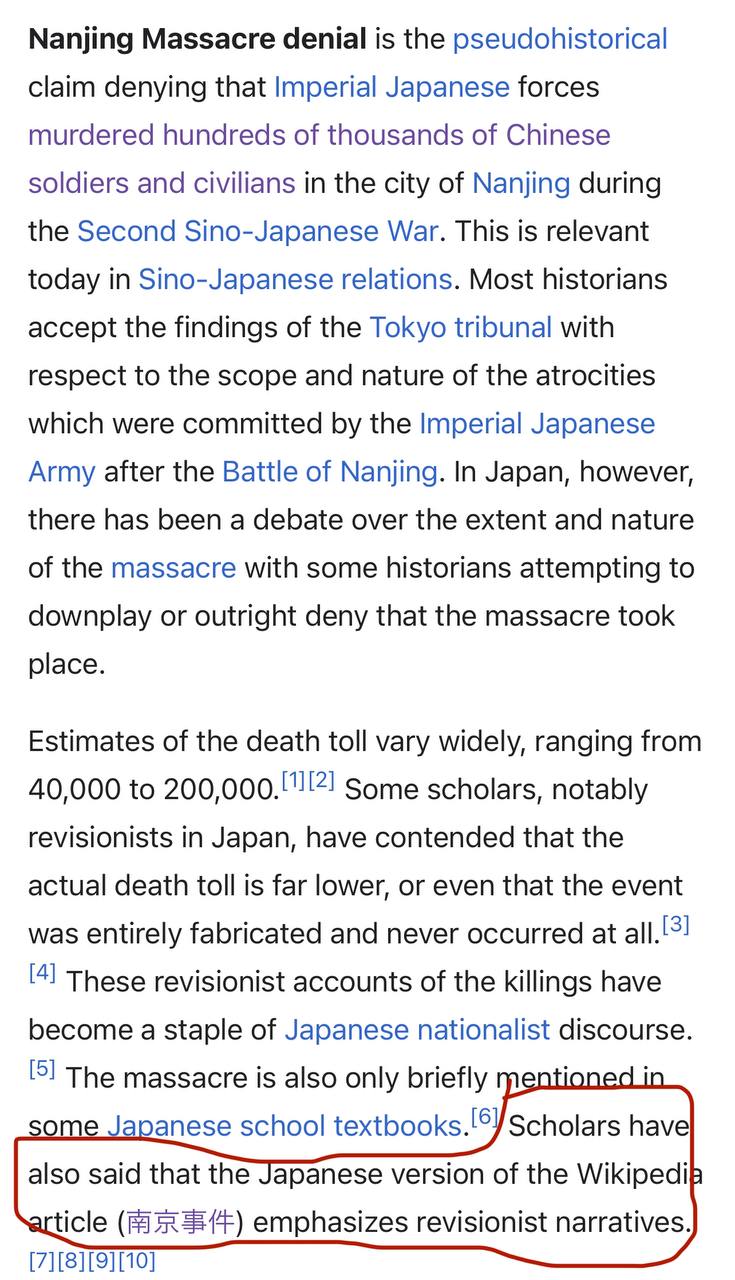
Task: Open the Japanese nationalist link
Action: click(x=417, y=1029)
